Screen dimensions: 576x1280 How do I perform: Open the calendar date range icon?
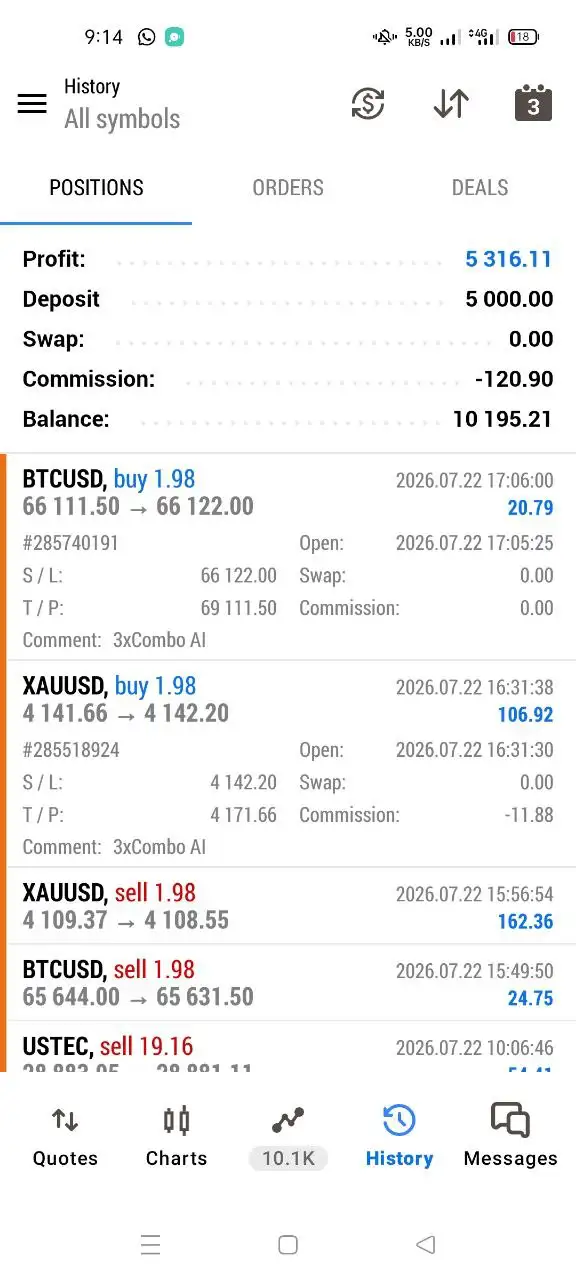tap(533, 103)
